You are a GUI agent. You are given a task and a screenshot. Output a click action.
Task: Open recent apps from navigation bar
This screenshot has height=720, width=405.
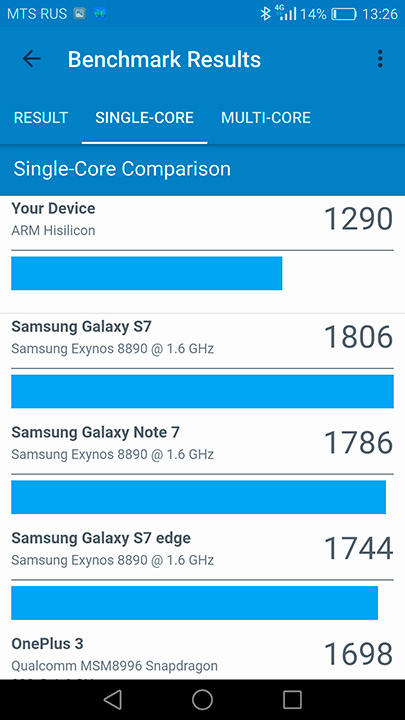(292, 700)
